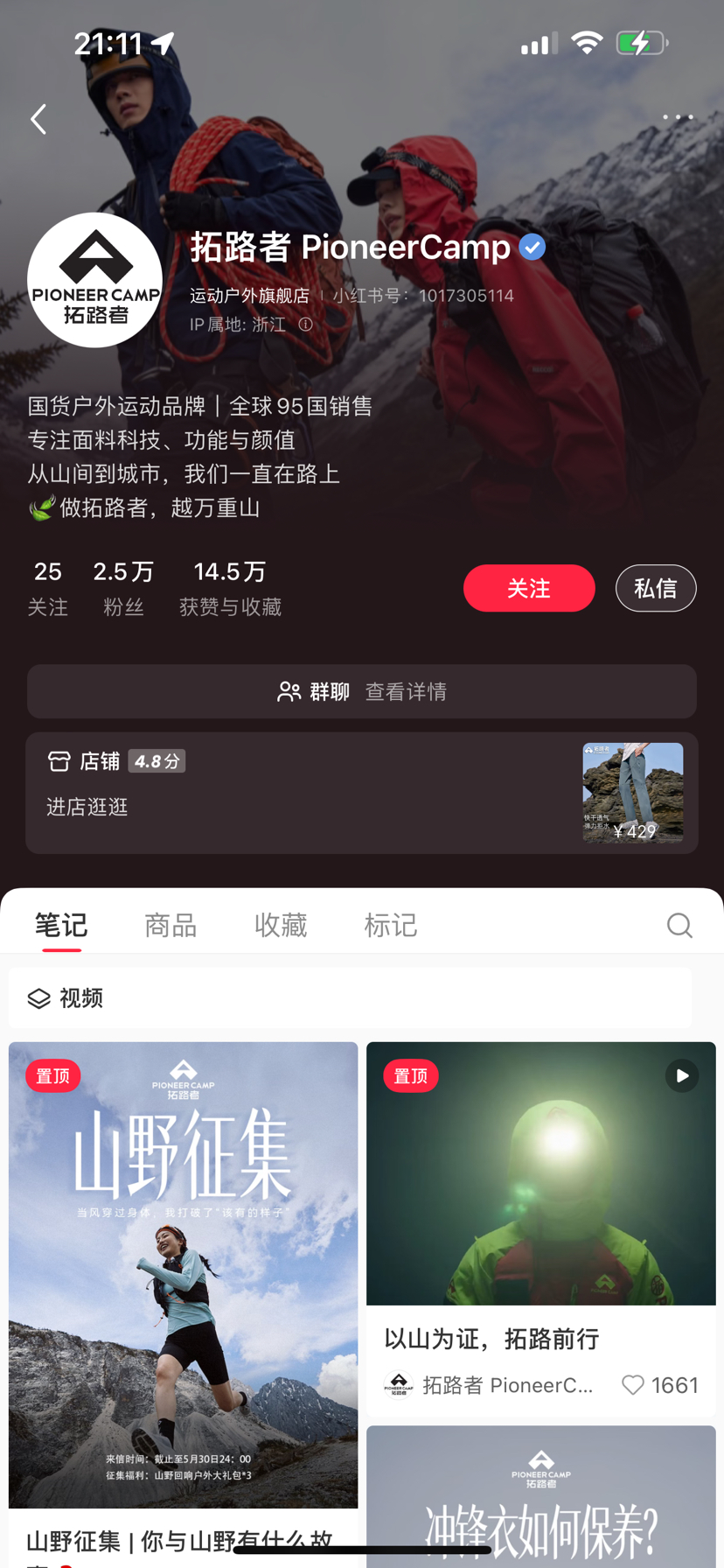
Task: Tap the back arrow at top left
Action: click(38, 119)
